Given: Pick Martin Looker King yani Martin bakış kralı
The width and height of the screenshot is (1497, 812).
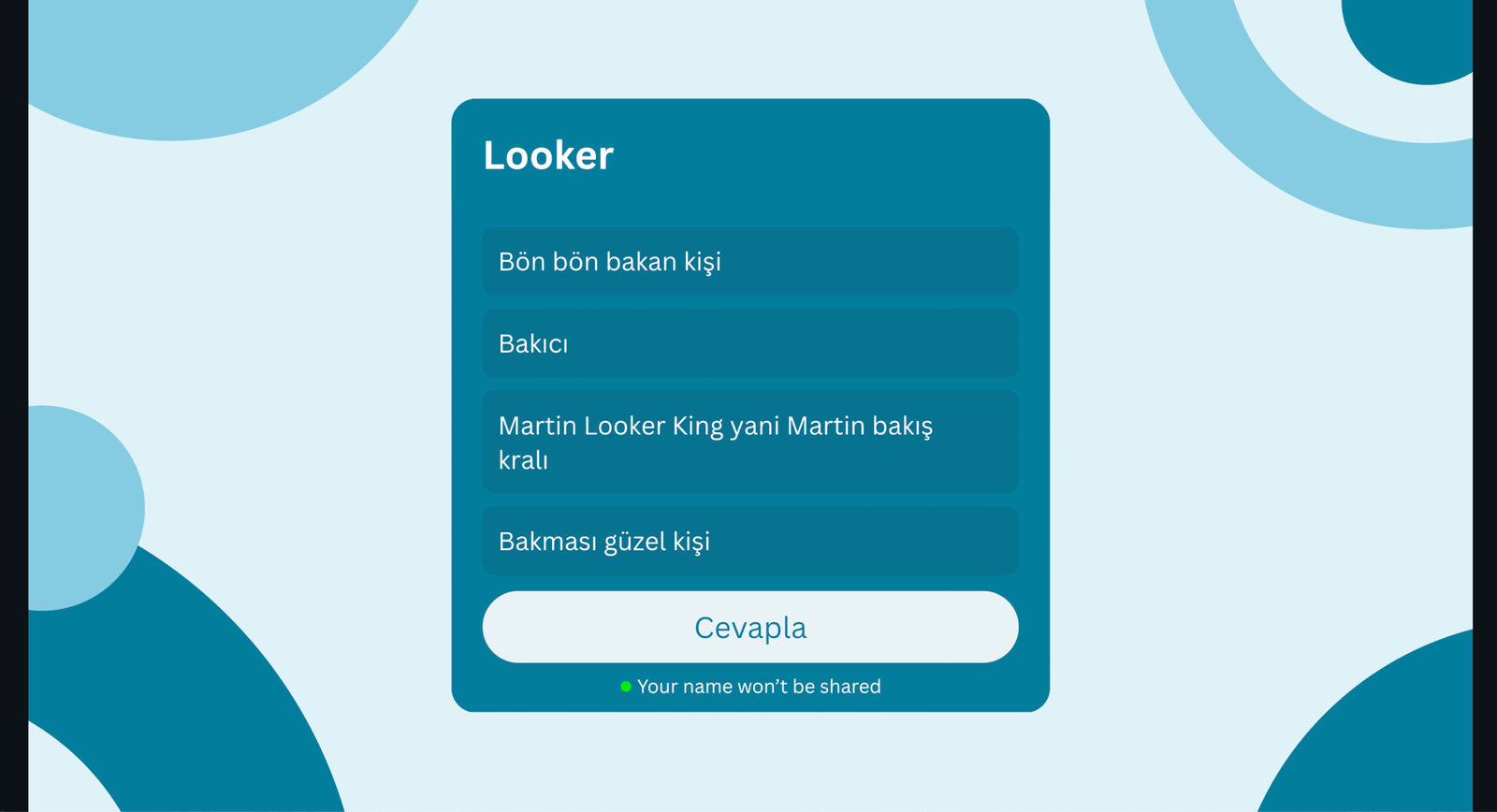Looking at the screenshot, I should 749,442.
